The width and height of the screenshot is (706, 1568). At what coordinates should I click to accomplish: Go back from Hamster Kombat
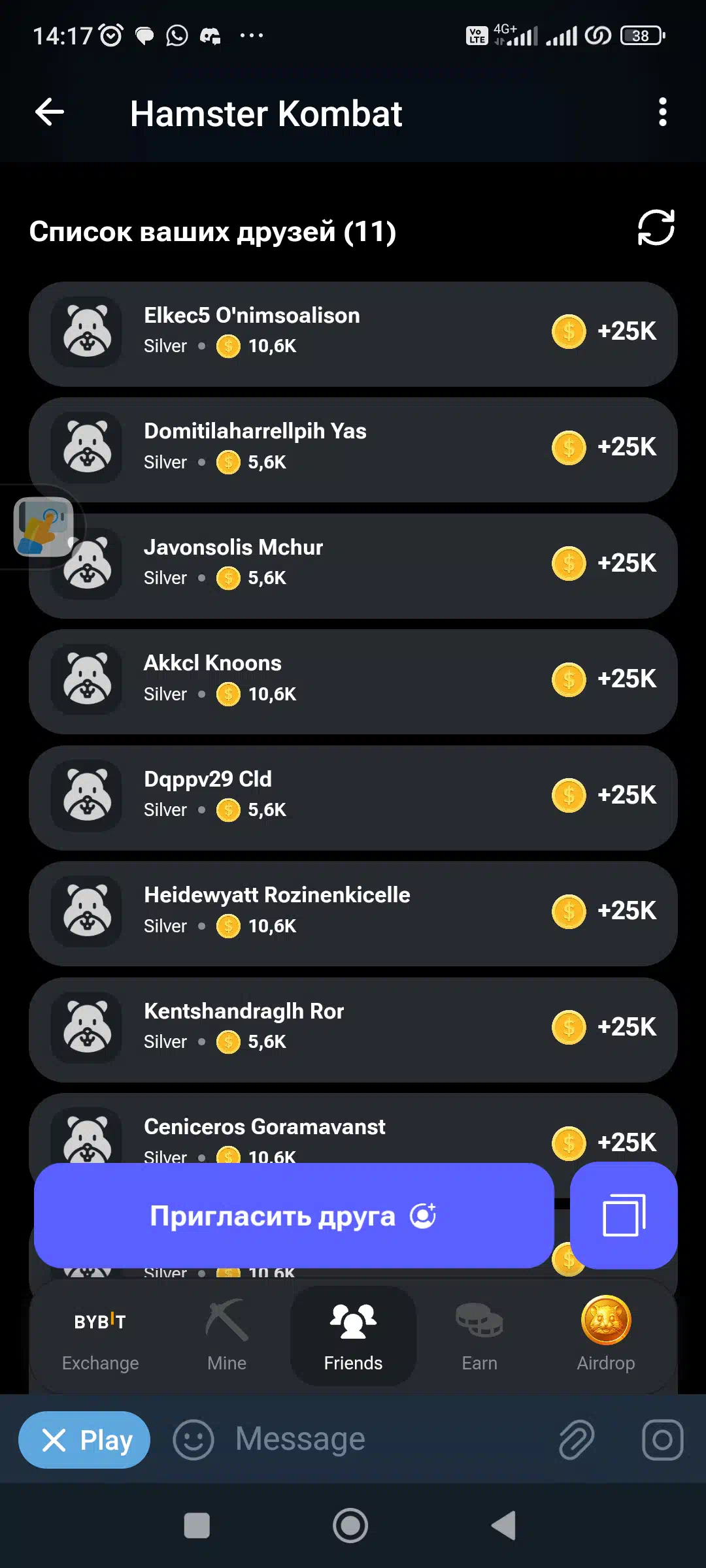pyautogui.click(x=50, y=112)
